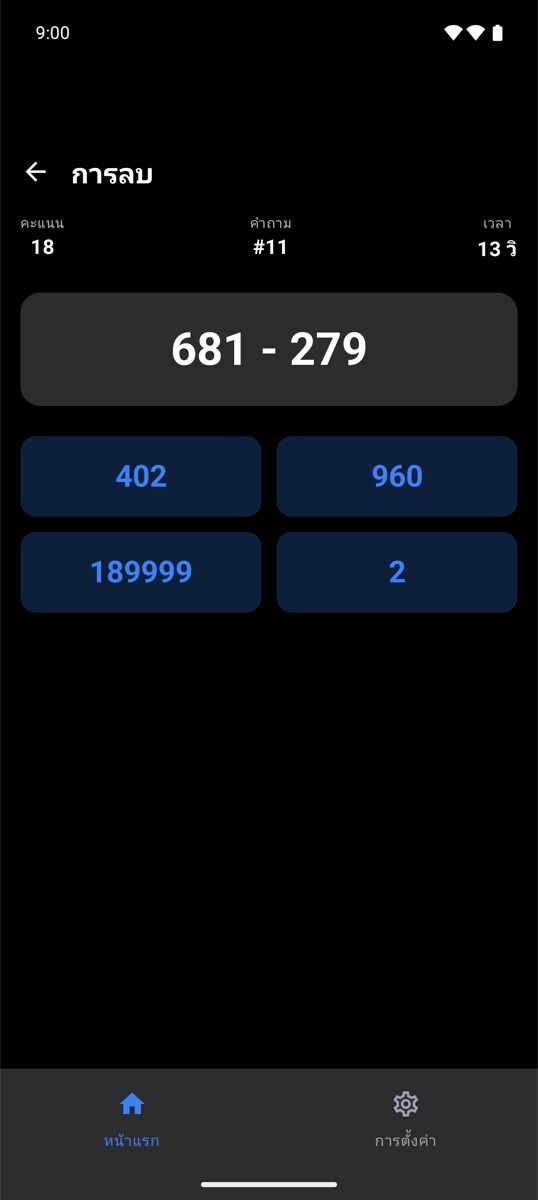Open the การตั้งค่า tab
The image size is (538, 1200).
[x=405, y=1120]
